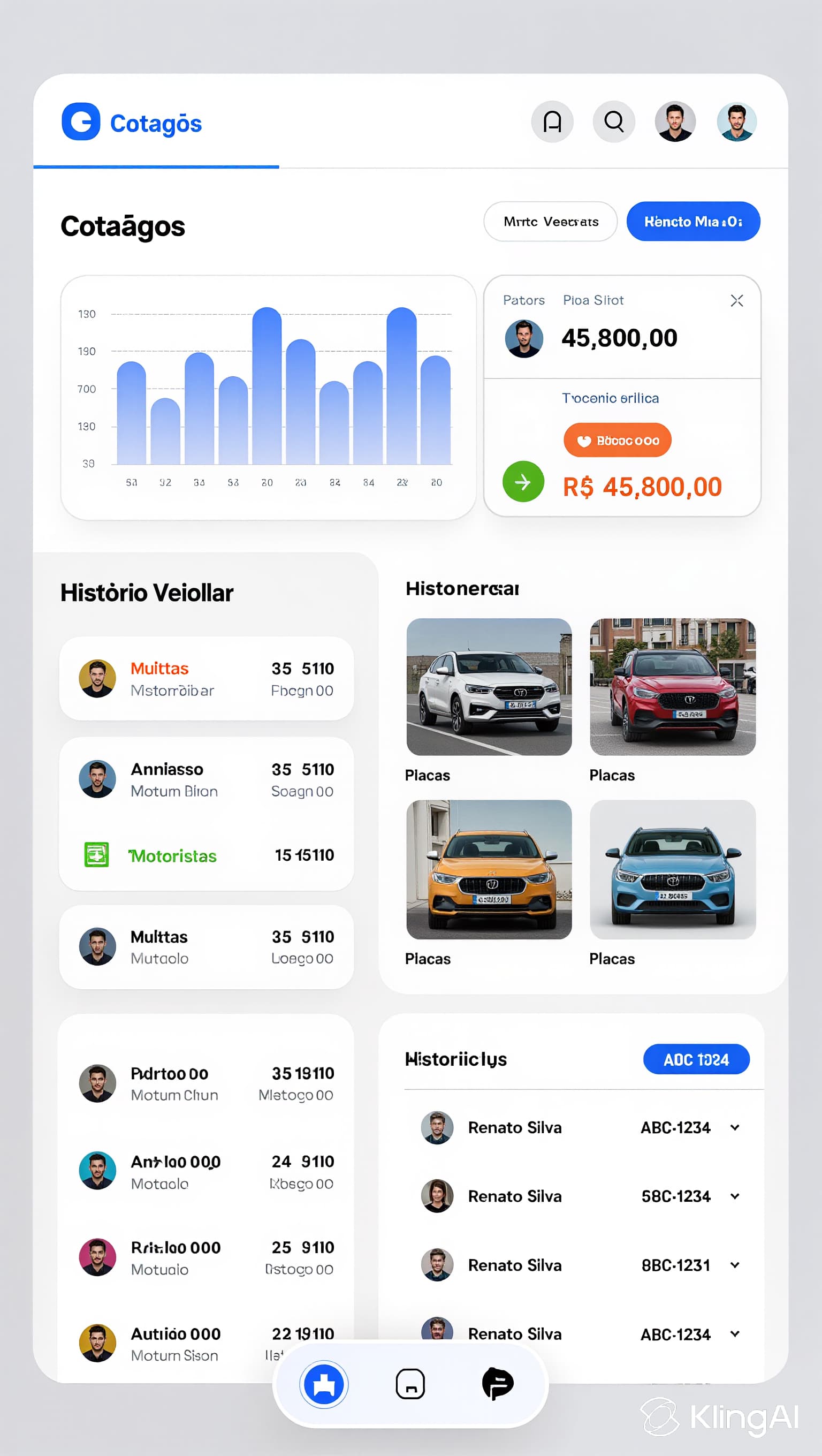The image size is (822, 1456).
Task: Select the blue car Placas tile
Action: 672,869
